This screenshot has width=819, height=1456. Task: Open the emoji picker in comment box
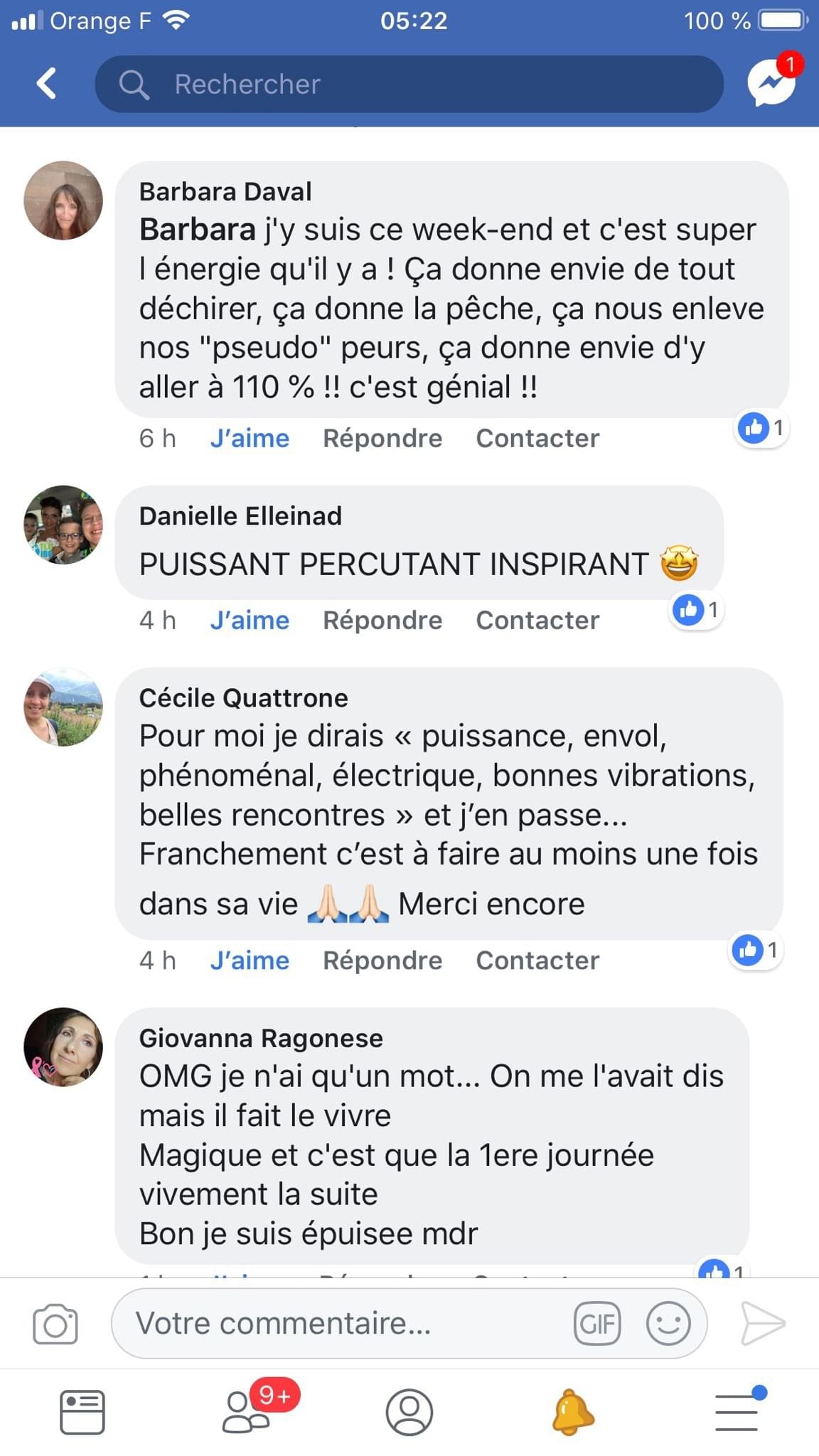pos(668,1324)
